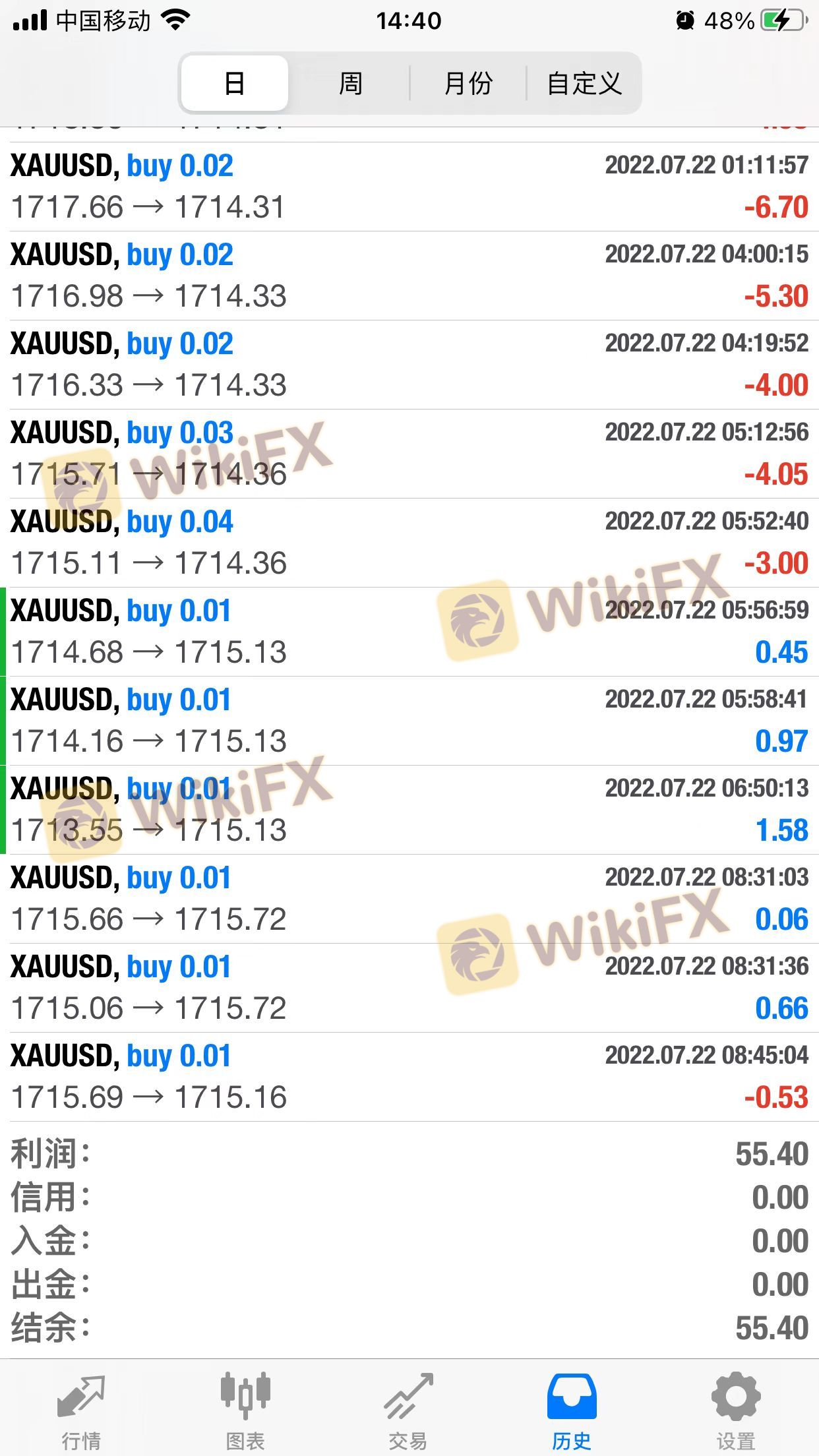Open the 历史 history tab
The image size is (819, 1456).
click(x=572, y=1410)
